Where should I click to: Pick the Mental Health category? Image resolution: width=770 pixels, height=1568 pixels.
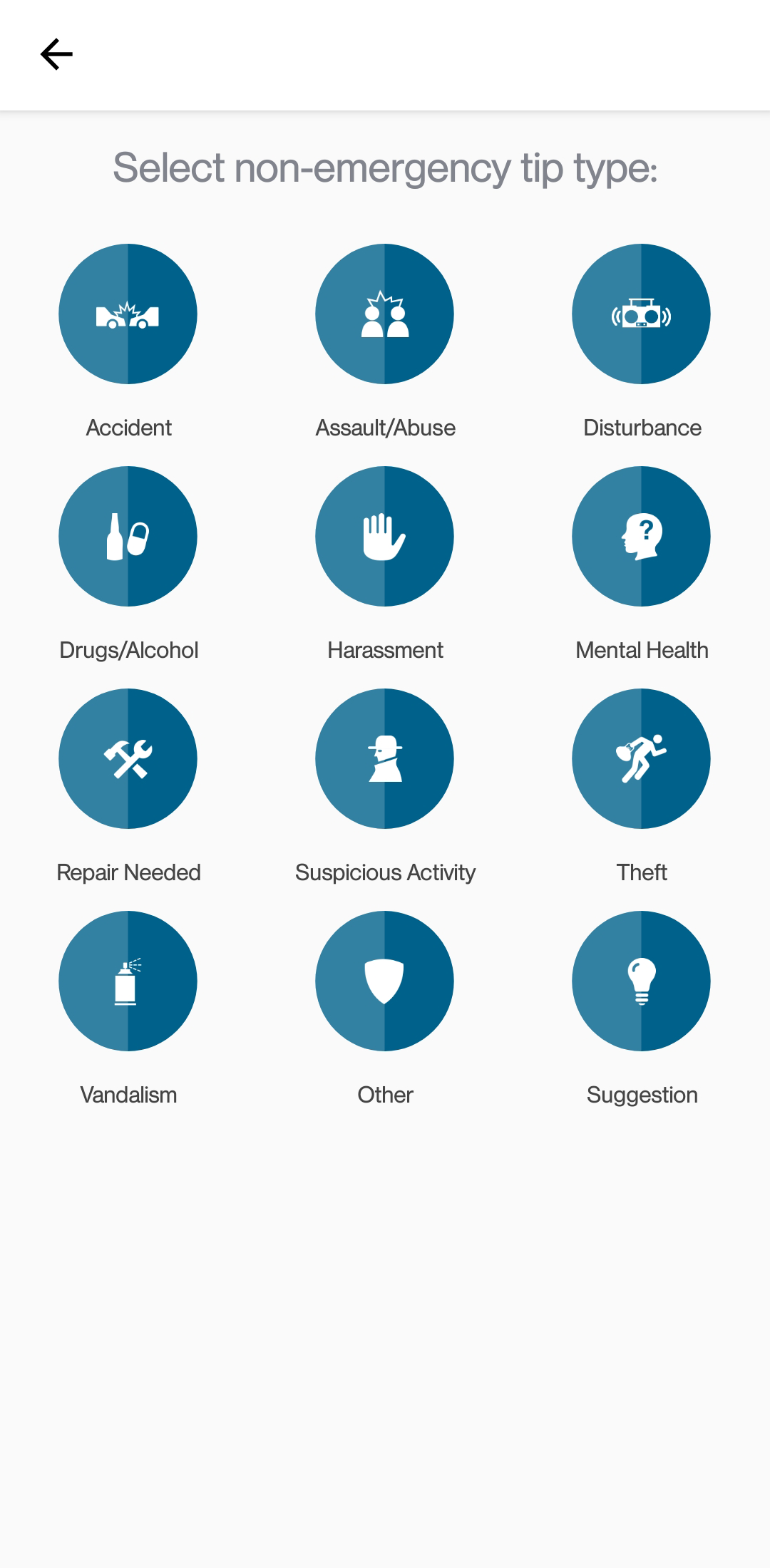(x=641, y=537)
